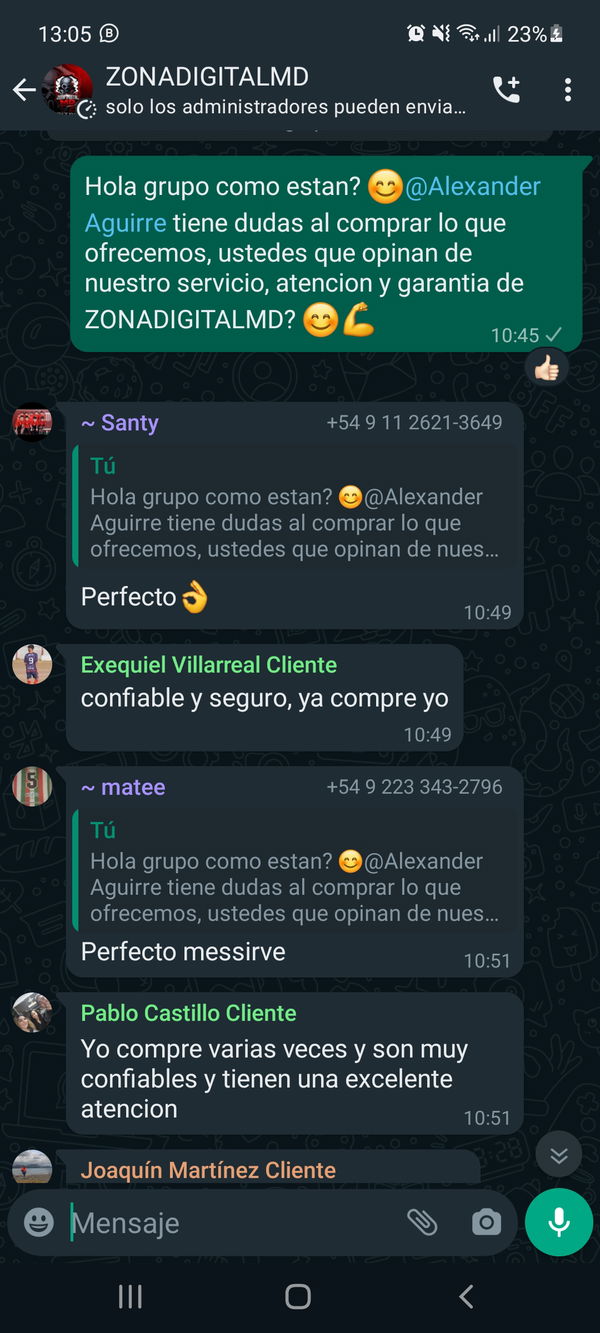Go back from ZONADIGITALMD chat
This screenshot has height=1333, width=600.
click(x=24, y=90)
